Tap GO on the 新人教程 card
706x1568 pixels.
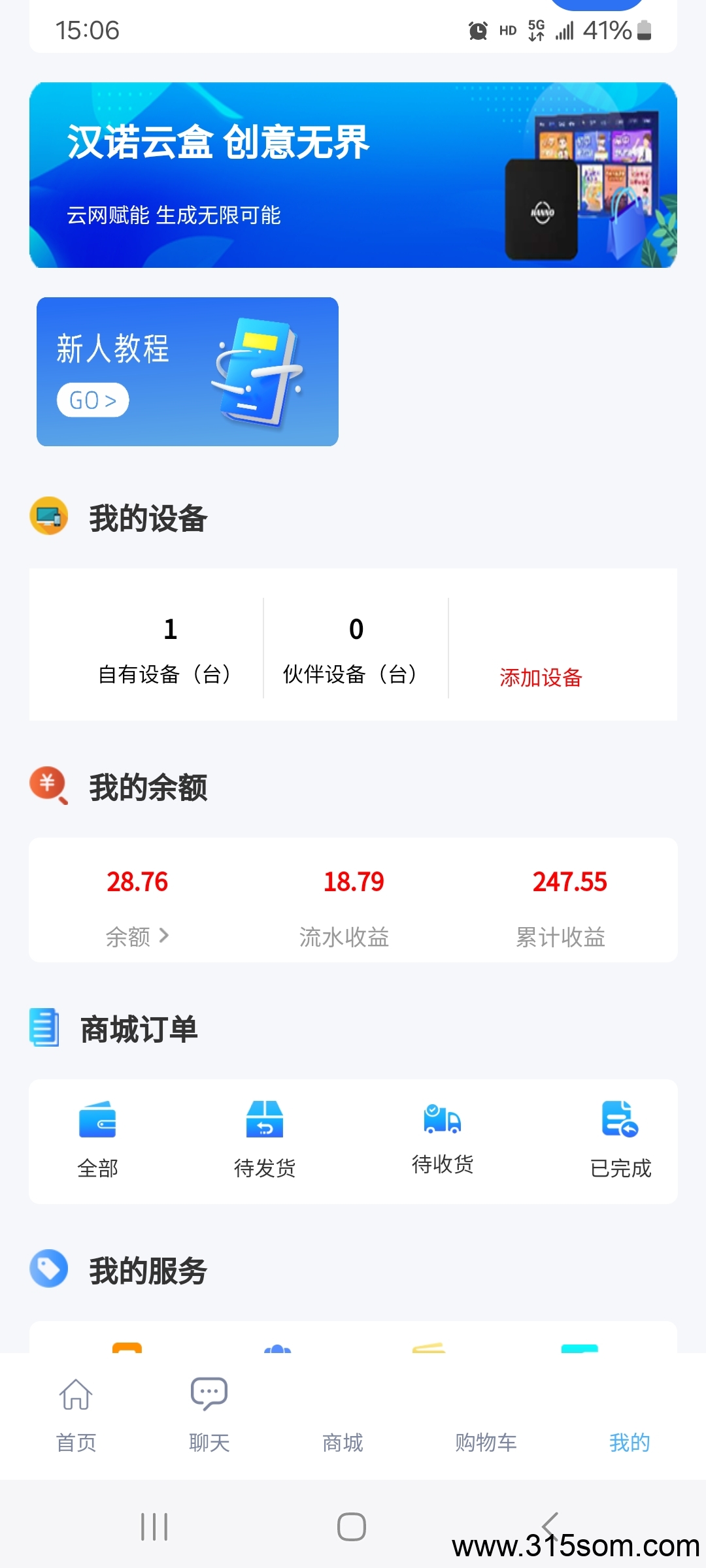pyautogui.click(x=93, y=400)
